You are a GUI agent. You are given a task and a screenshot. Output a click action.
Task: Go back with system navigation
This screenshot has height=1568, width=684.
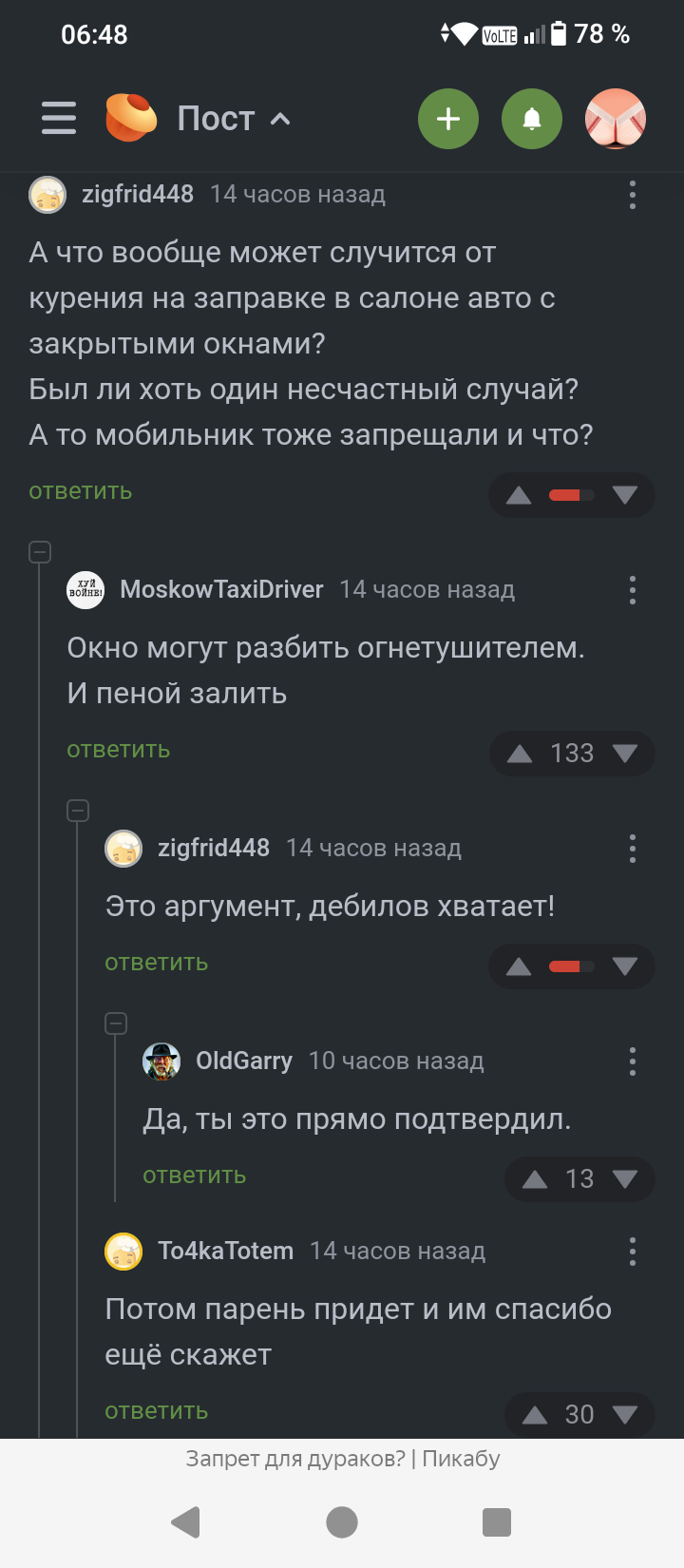coord(186,1522)
